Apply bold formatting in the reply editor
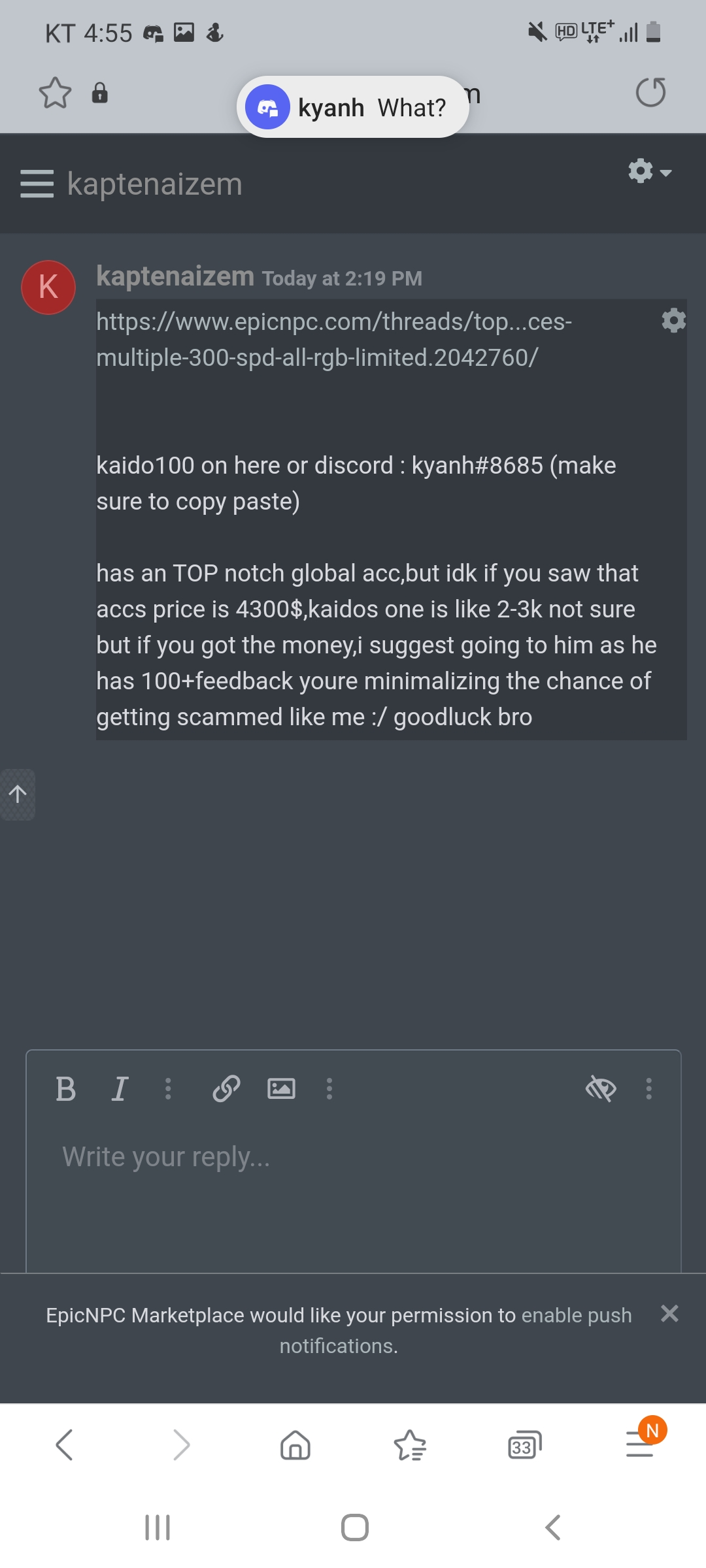The height and width of the screenshot is (1568, 706). [65, 1089]
